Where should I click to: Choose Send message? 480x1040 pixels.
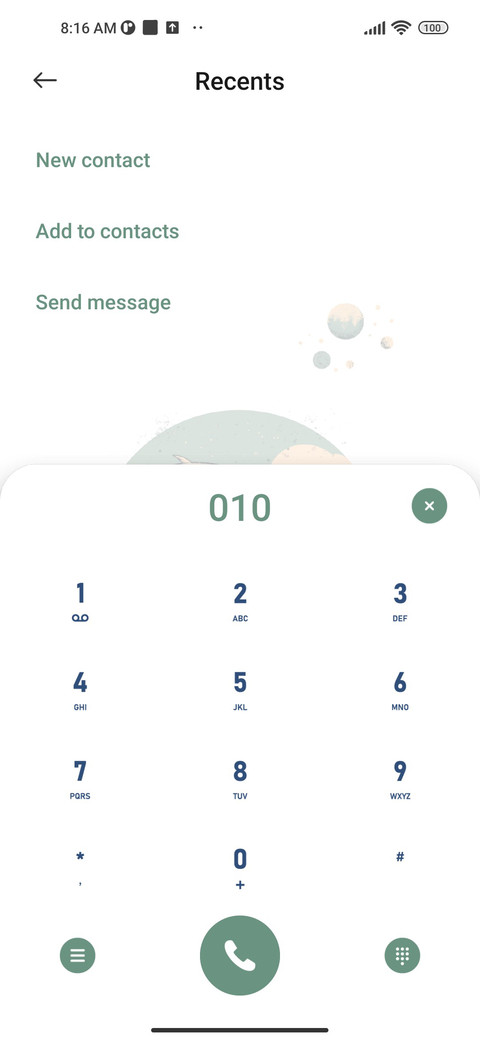click(103, 302)
